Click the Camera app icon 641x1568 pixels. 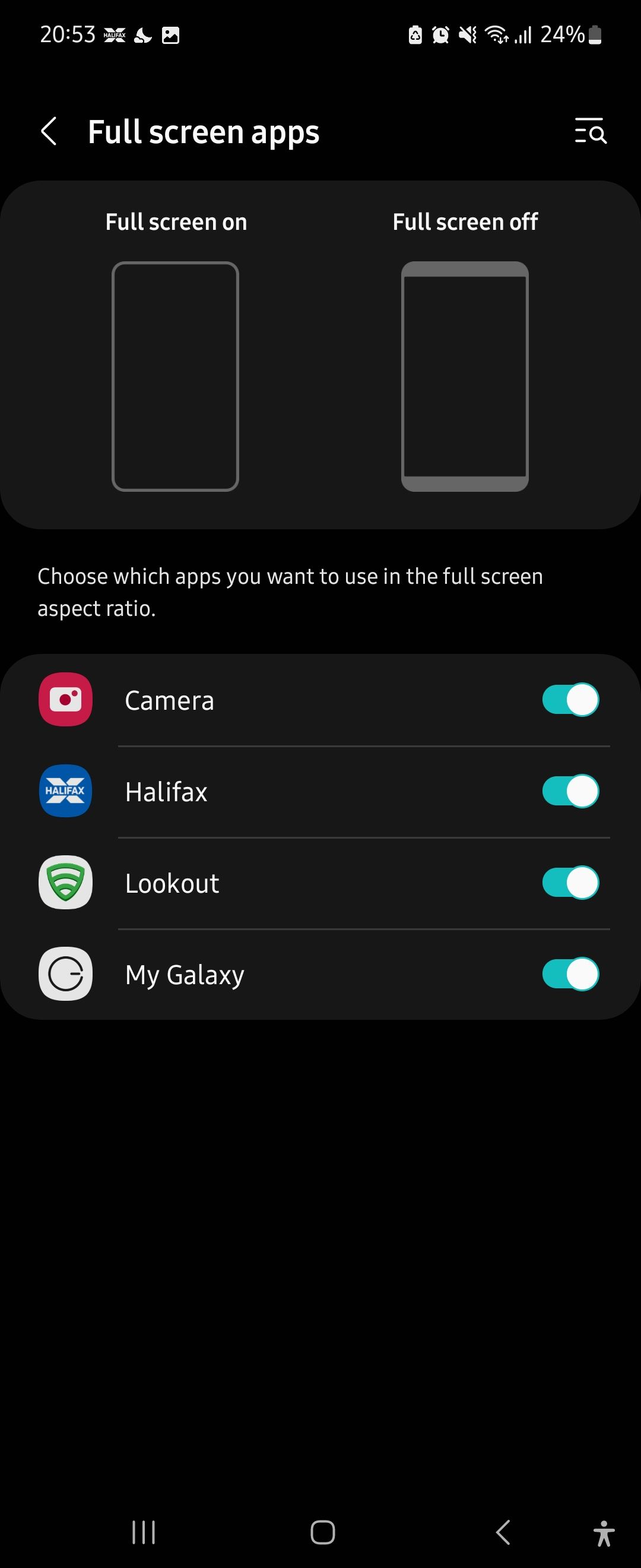point(65,700)
